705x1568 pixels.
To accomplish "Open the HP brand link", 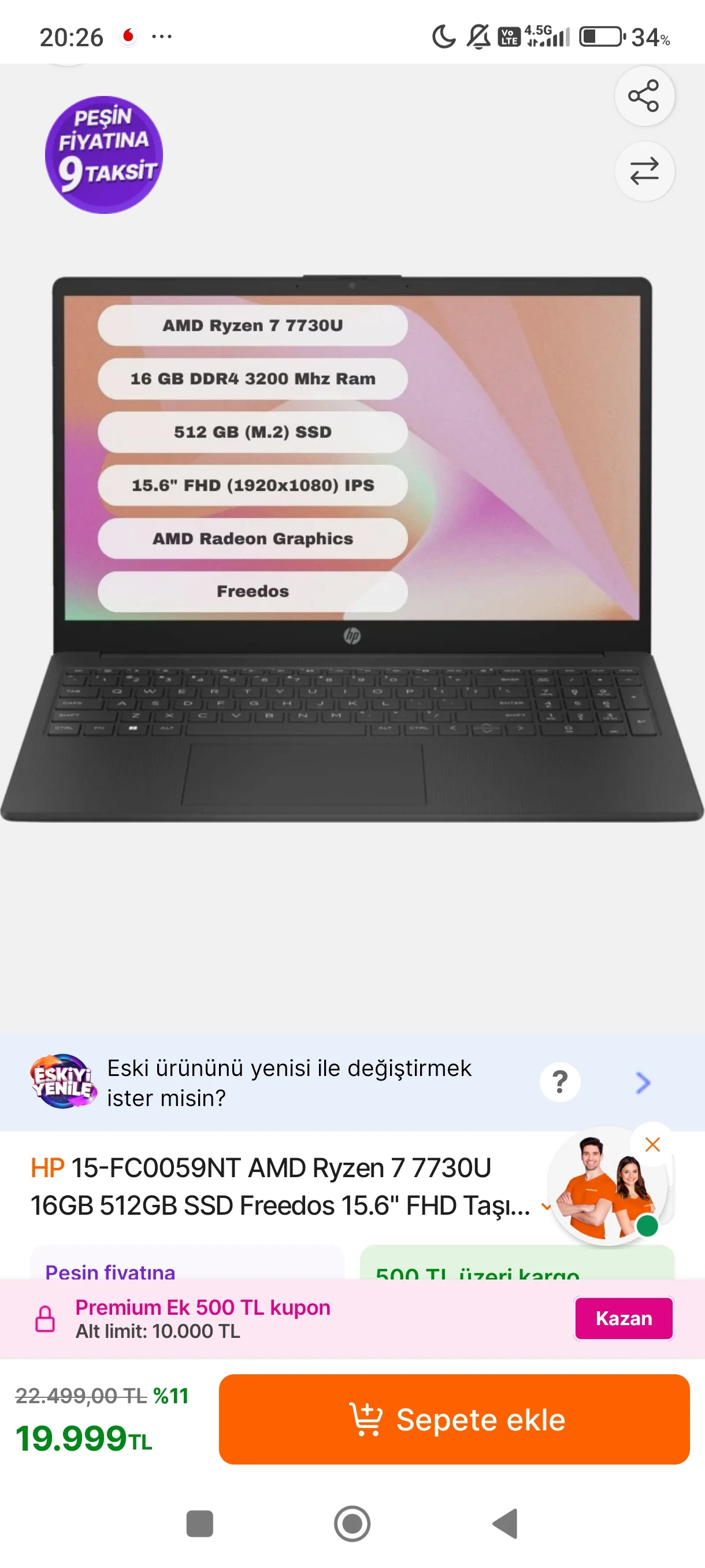I will [47, 1168].
